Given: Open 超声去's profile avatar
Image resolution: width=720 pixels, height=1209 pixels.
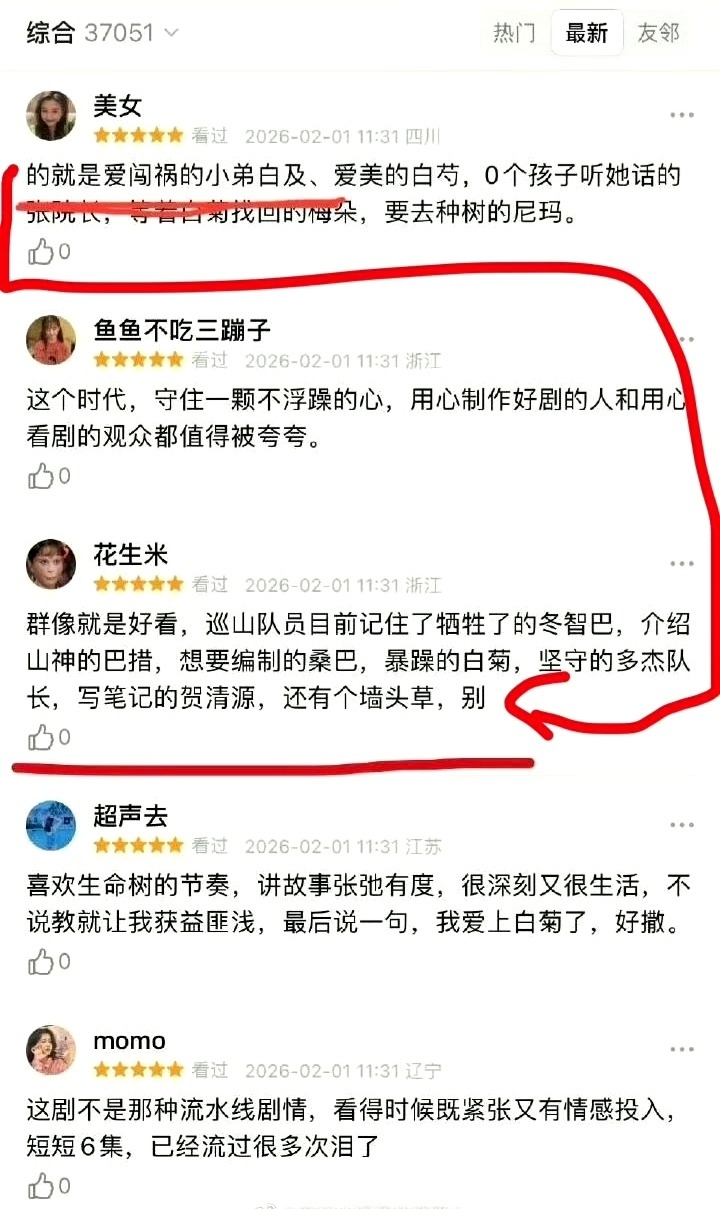Looking at the screenshot, I should tap(52, 826).
